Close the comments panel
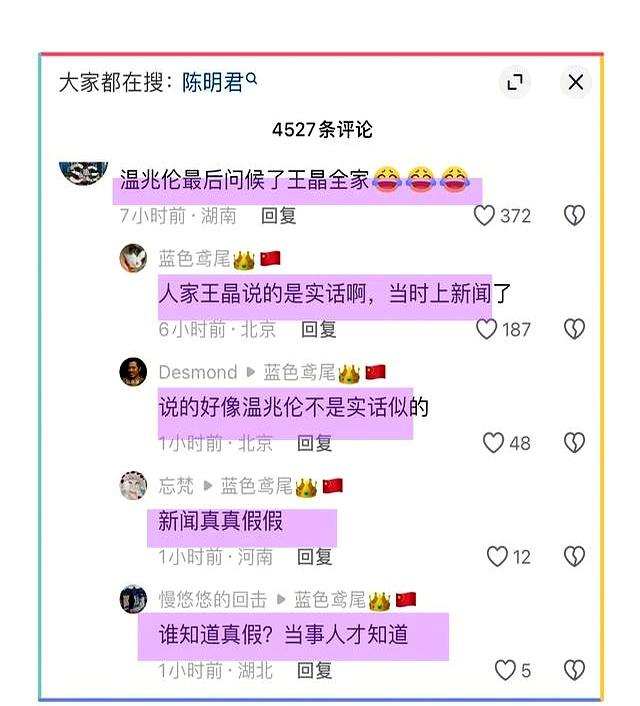This screenshot has width=640, height=706. point(575,83)
